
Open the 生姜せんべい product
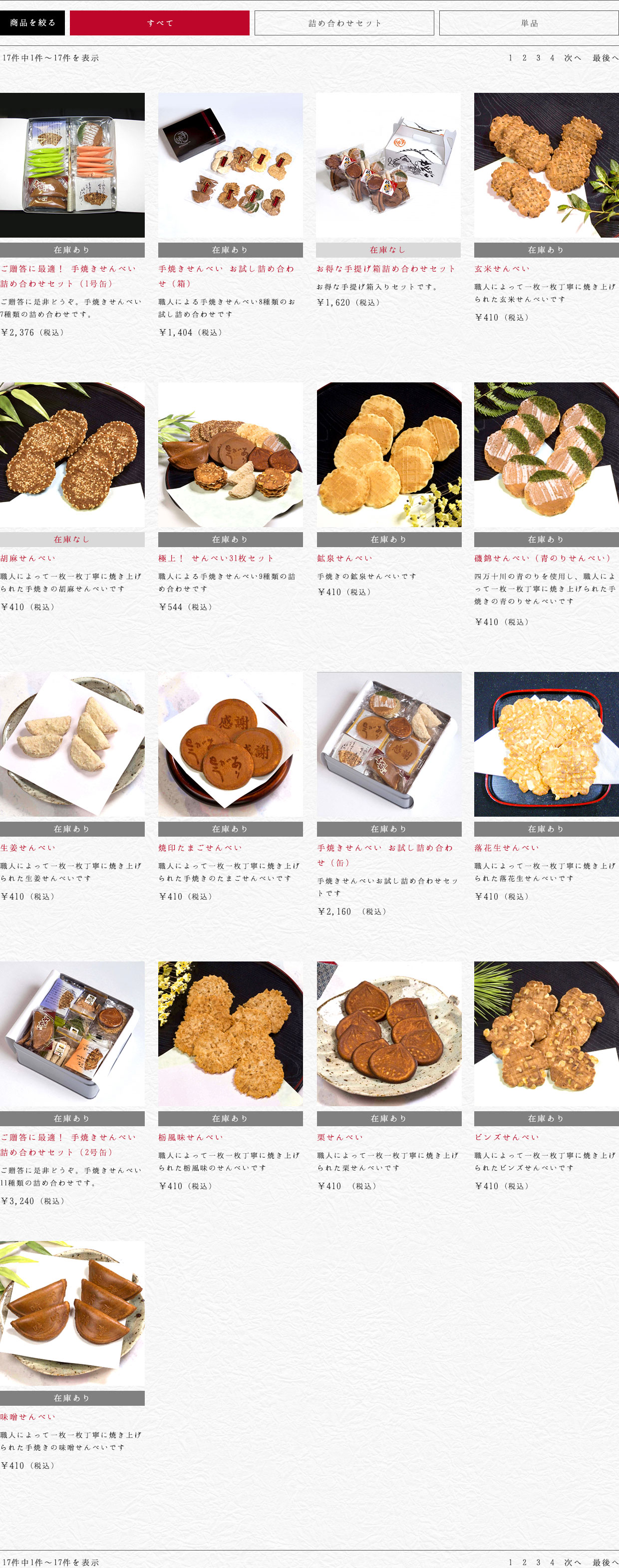click(x=28, y=847)
